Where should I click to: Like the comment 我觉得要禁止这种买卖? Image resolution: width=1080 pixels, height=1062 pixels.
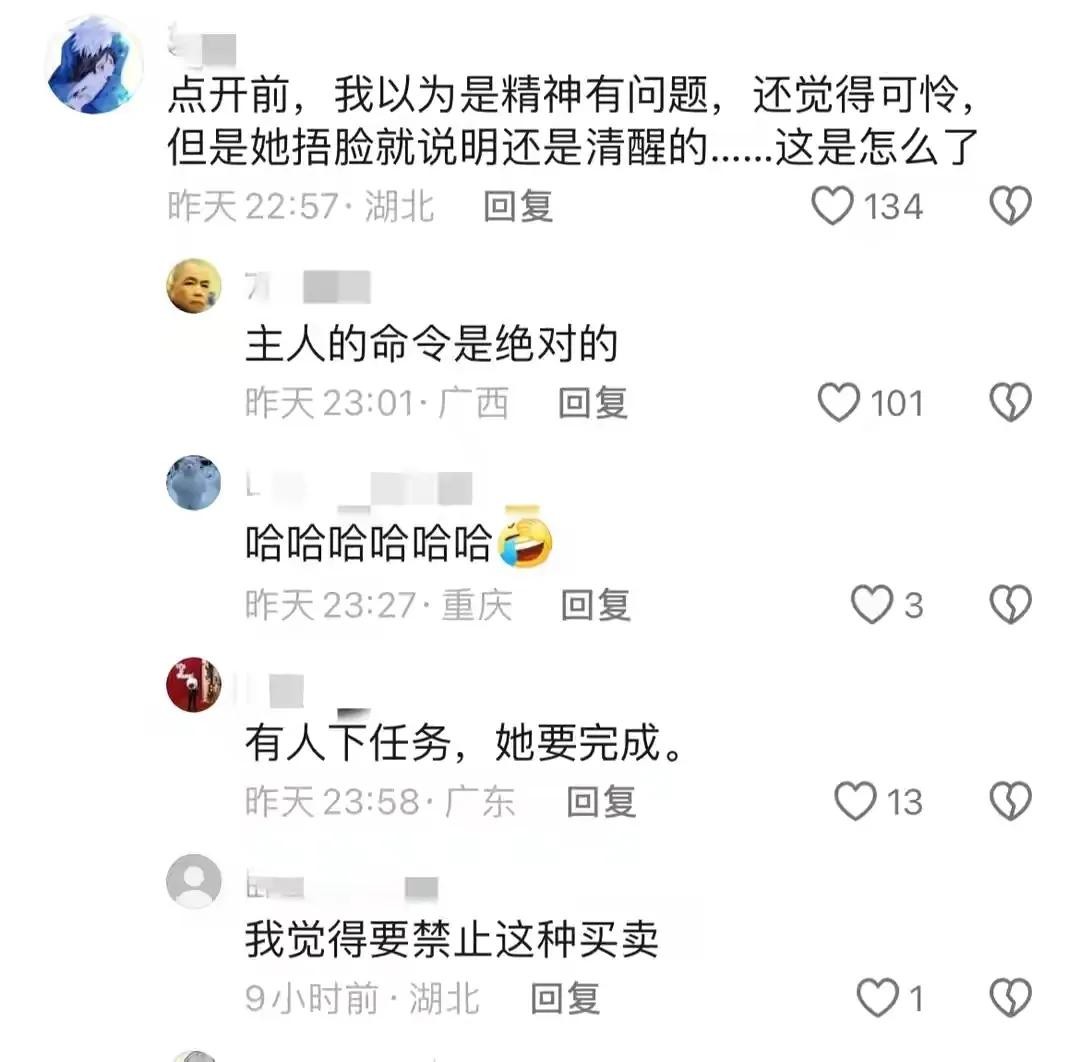tap(879, 997)
